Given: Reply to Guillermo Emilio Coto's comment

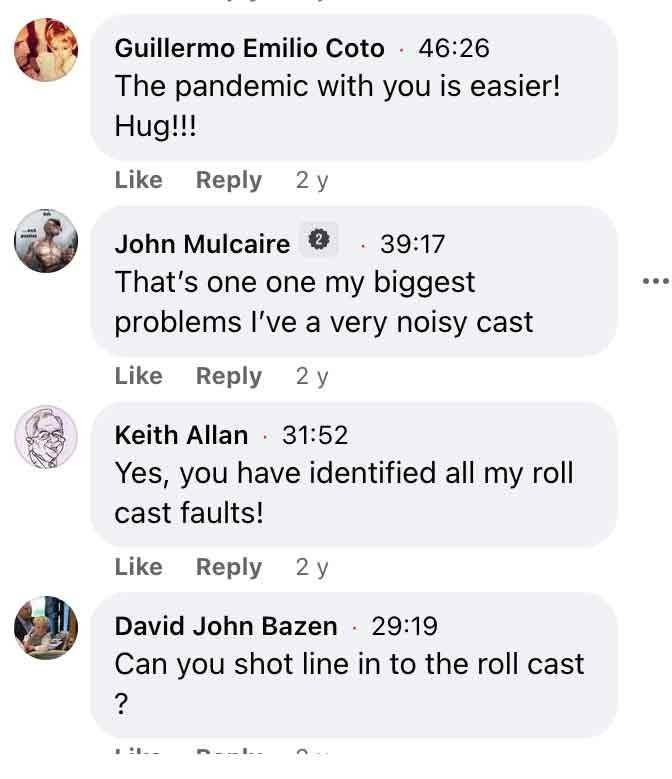Looking at the screenshot, I should (228, 180).
